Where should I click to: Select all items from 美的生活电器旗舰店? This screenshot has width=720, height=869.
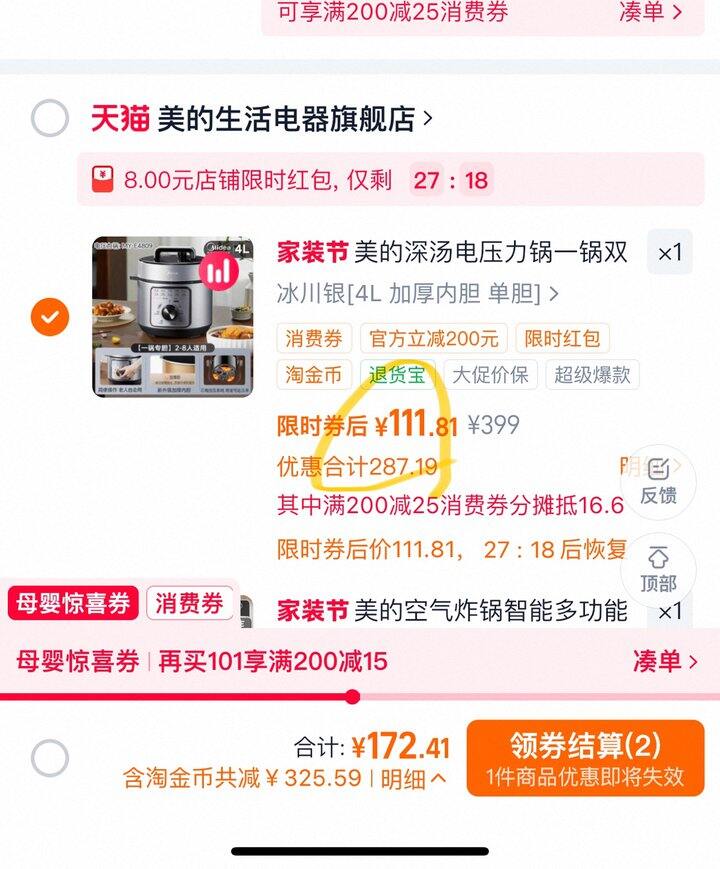49,119
